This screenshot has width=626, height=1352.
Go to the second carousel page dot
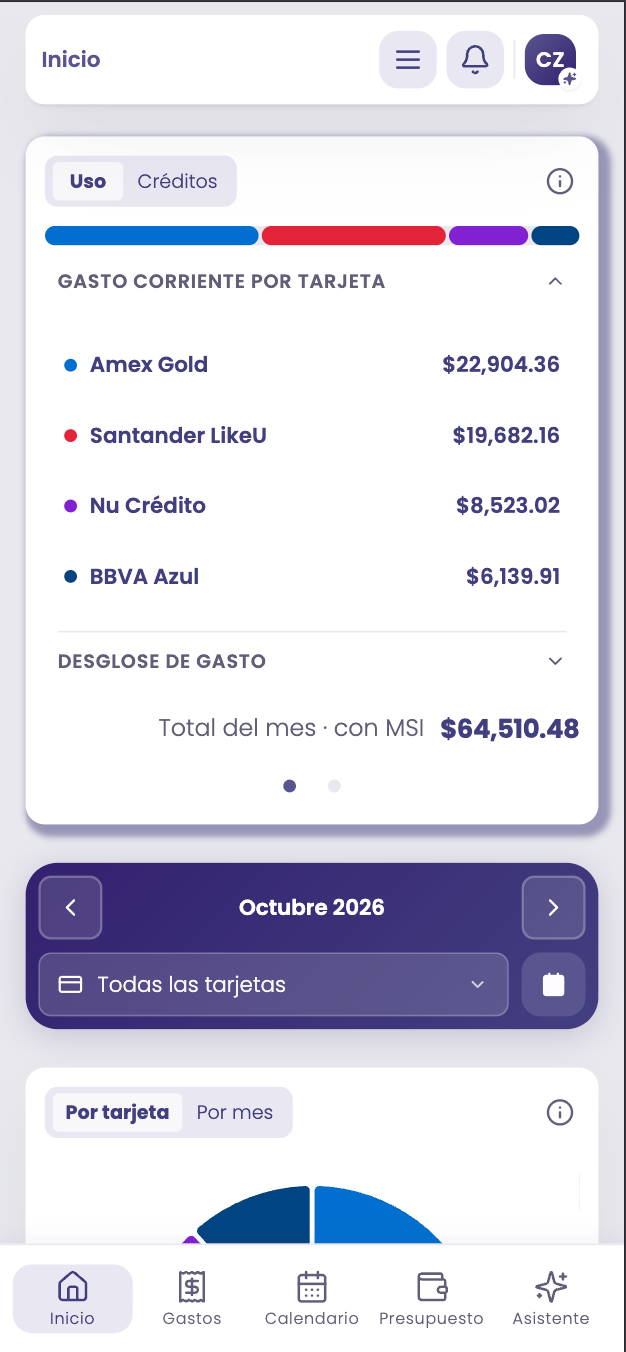pyautogui.click(x=334, y=786)
